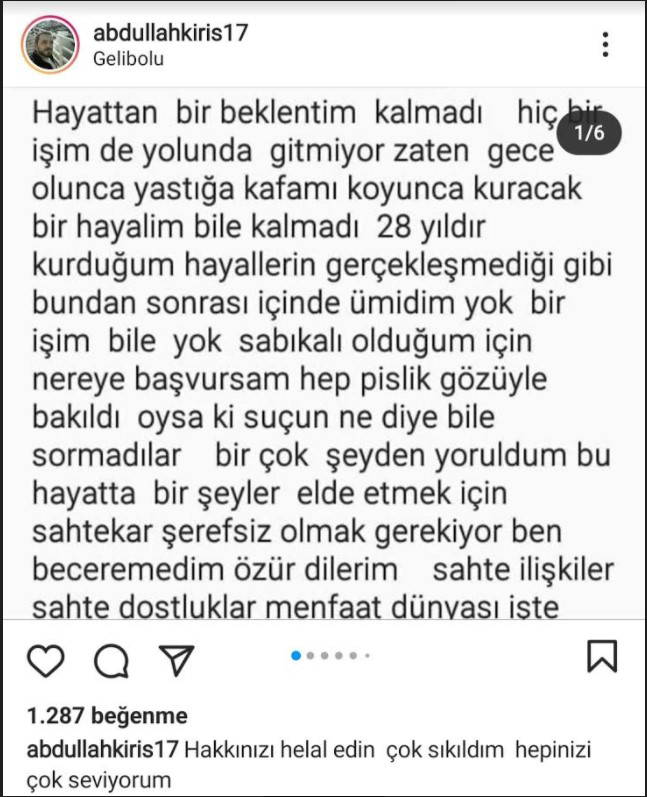Open abdullahkiris17 username in the caption
The height and width of the screenshot is (797, 647).
103,749
